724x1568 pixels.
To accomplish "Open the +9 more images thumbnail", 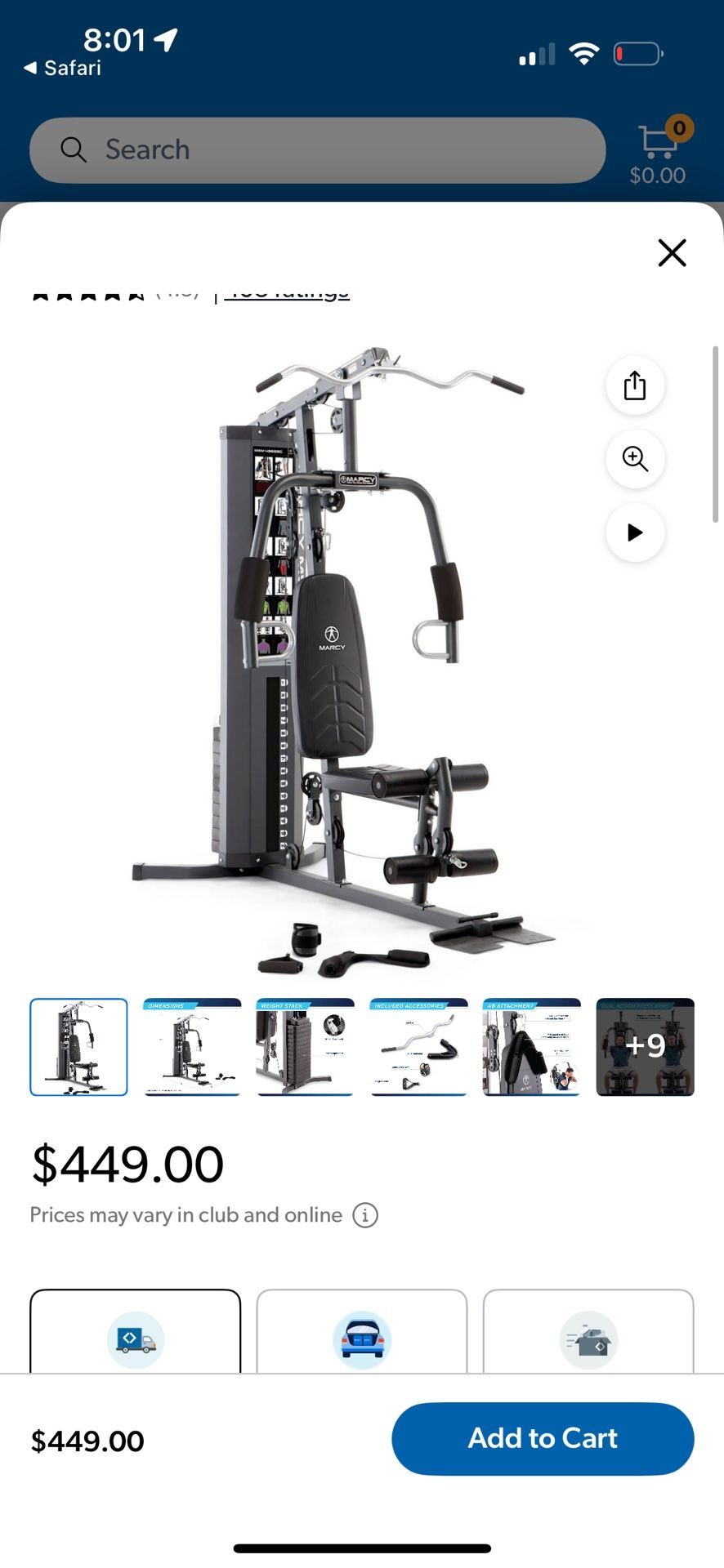I will tap(645, 1047).
